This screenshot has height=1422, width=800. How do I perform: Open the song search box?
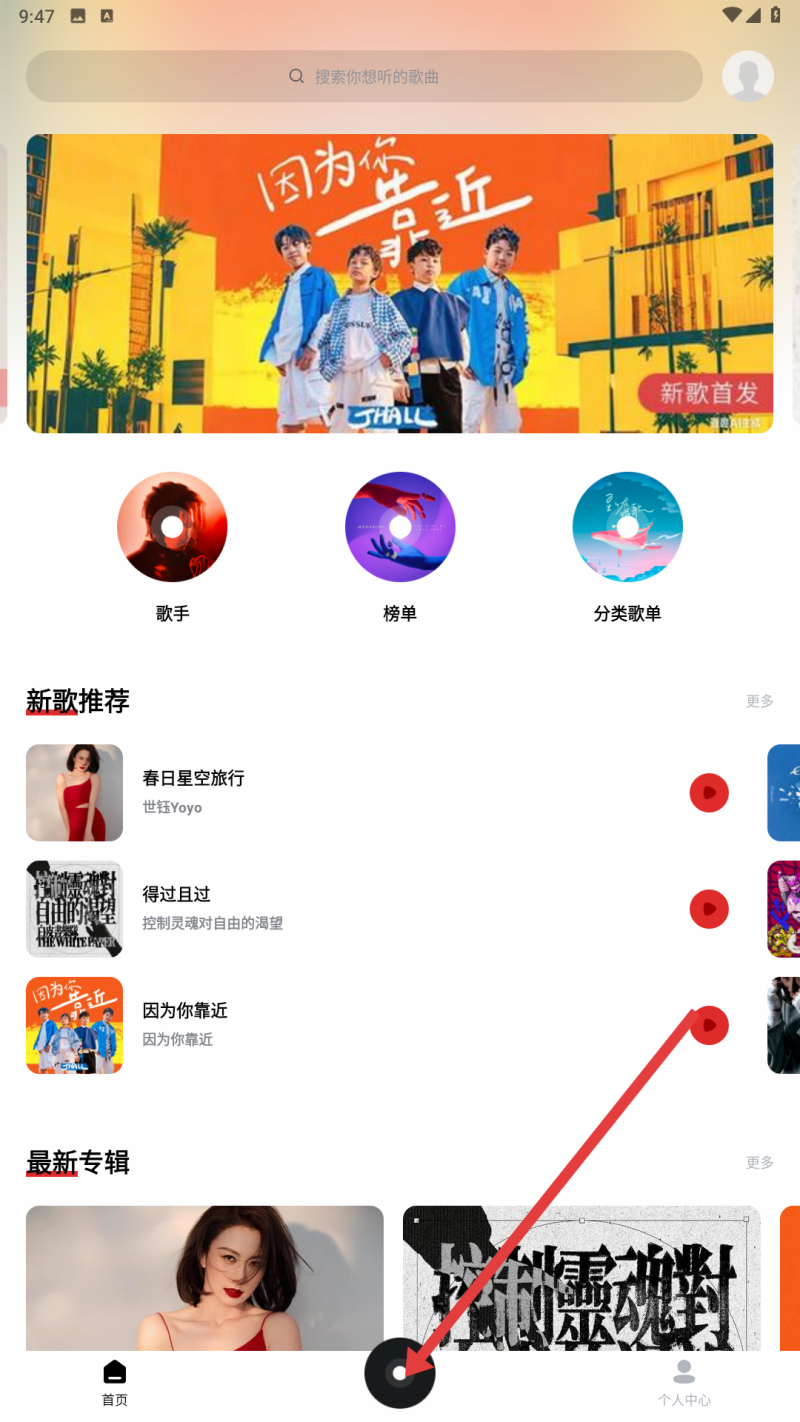[x=364, y=76]
